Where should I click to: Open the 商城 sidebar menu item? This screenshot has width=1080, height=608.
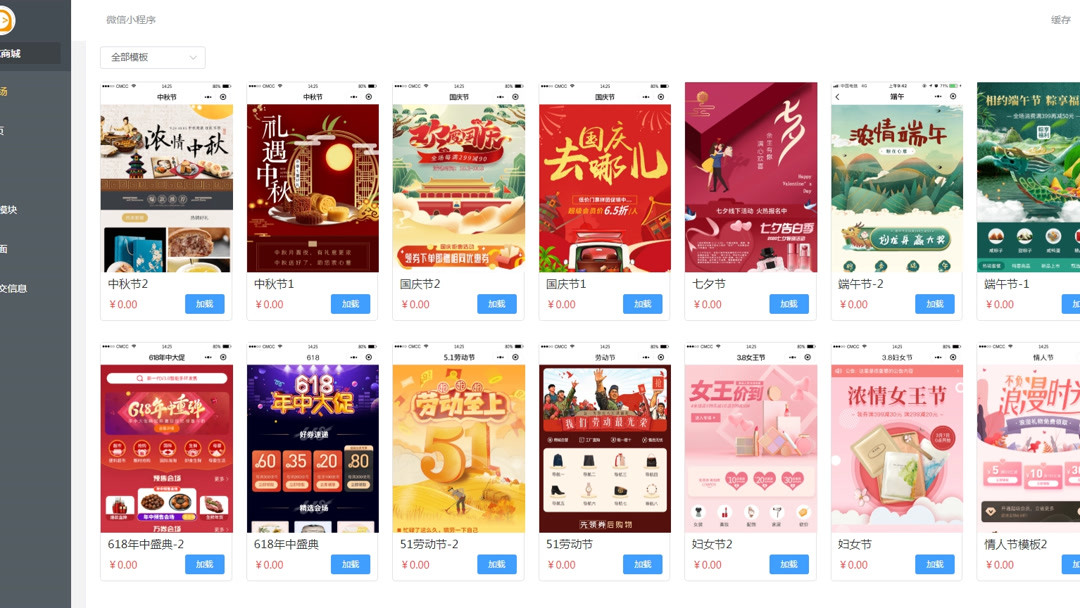tap(14, 54)
